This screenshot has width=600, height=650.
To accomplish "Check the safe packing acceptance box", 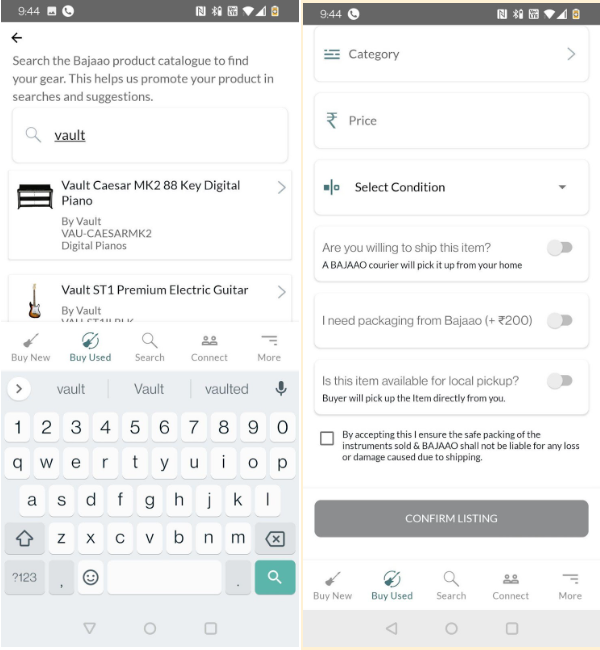I will point(327,439).
